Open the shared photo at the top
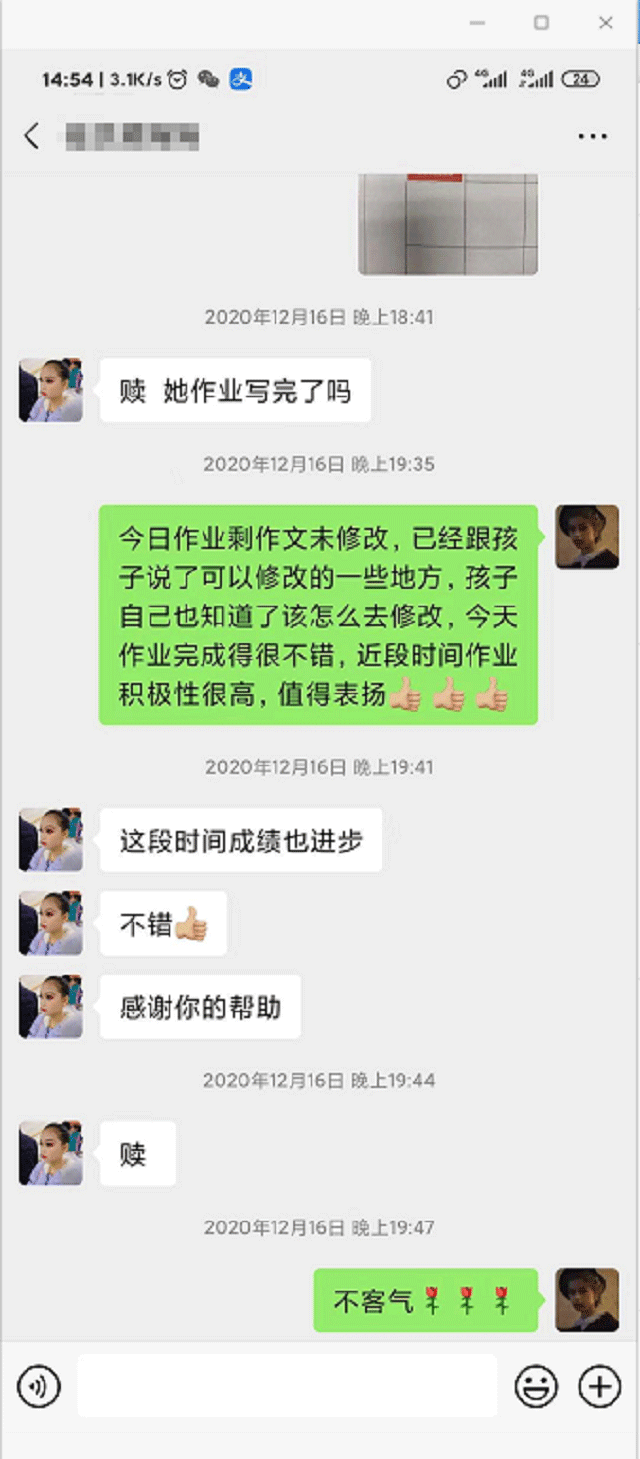 click(x=448, y=224)
